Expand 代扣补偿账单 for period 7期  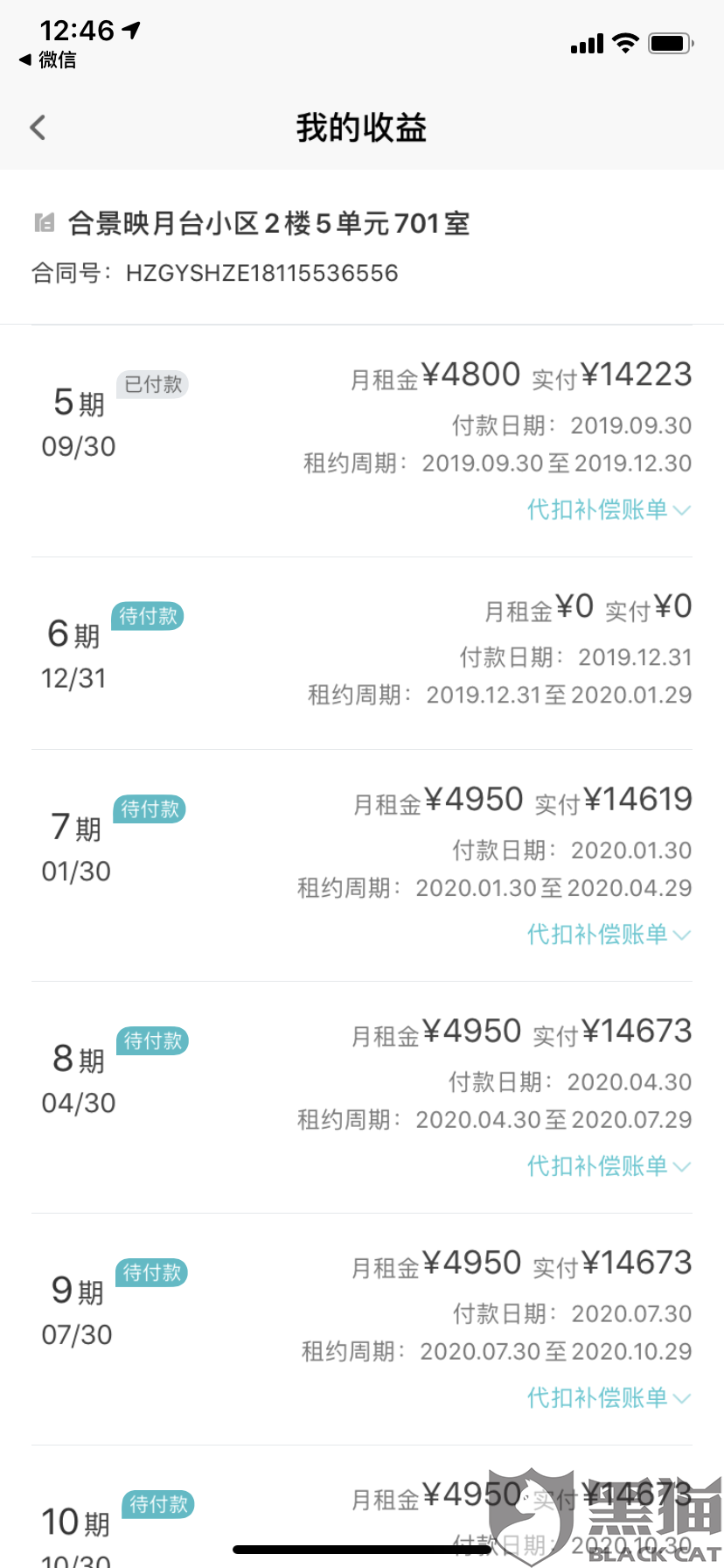(x=609, y=934)
